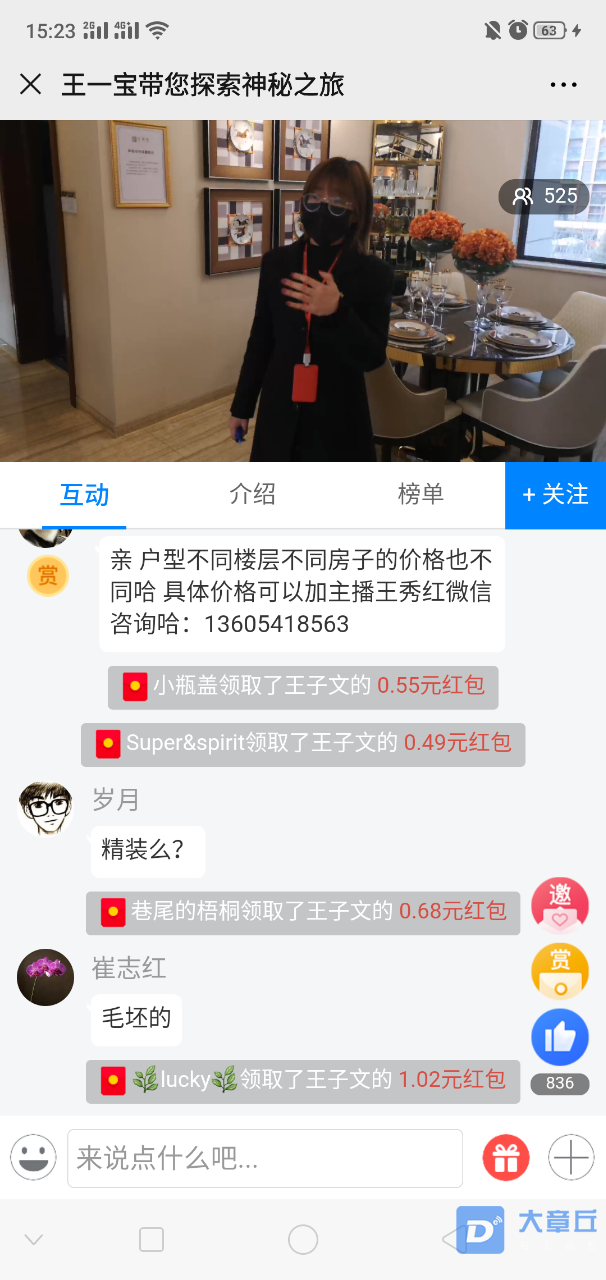606x1280 pixels.
Task: Follow the streamer with +关注
Action: (x=555, y=494)
